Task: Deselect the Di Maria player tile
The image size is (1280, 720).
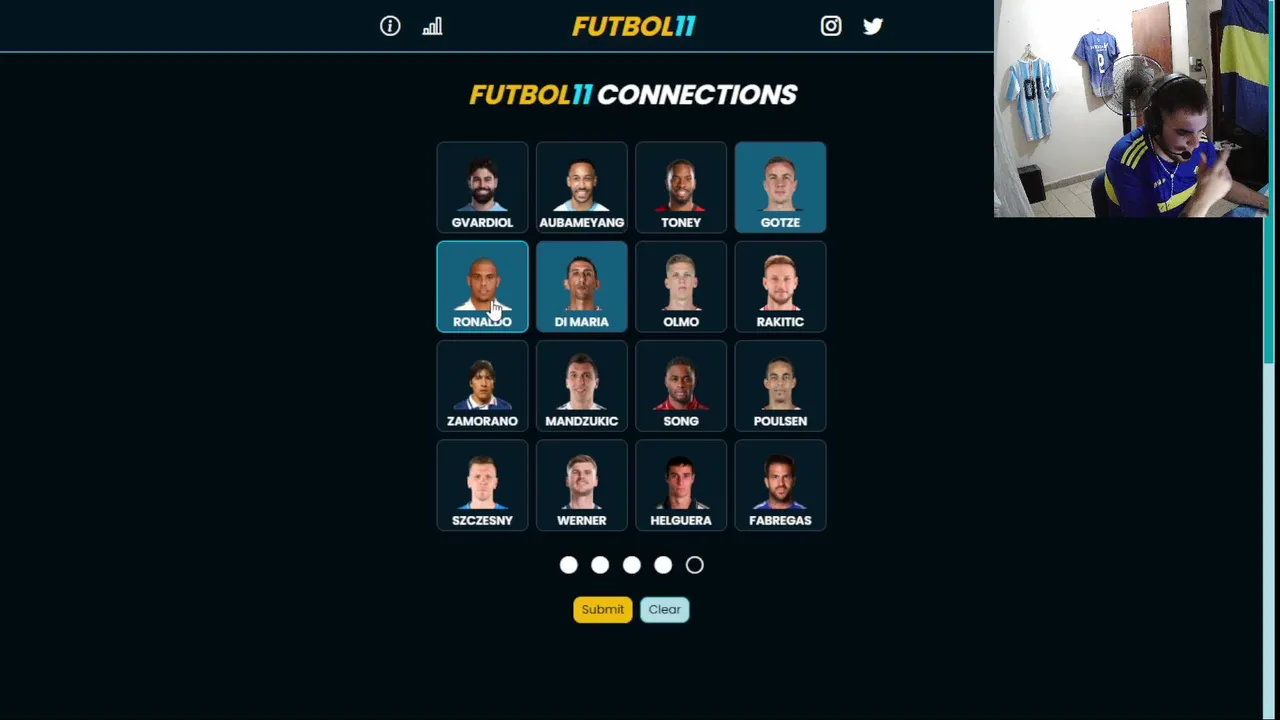Action: 581,287
